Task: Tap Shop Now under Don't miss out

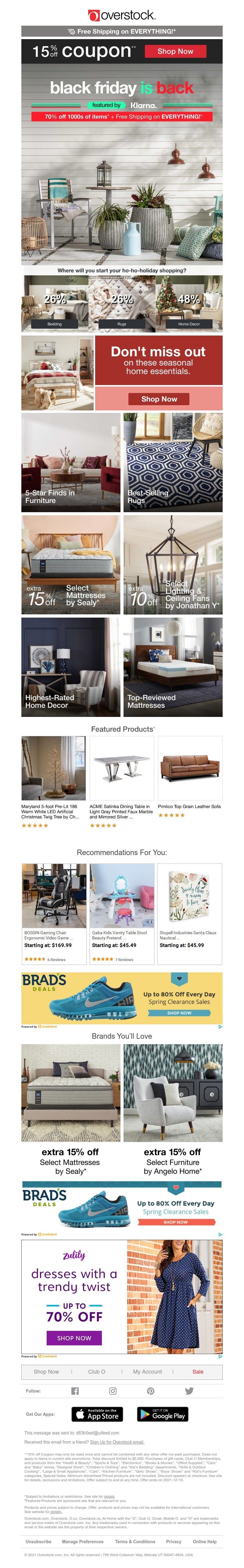Action: pos(159,399)
